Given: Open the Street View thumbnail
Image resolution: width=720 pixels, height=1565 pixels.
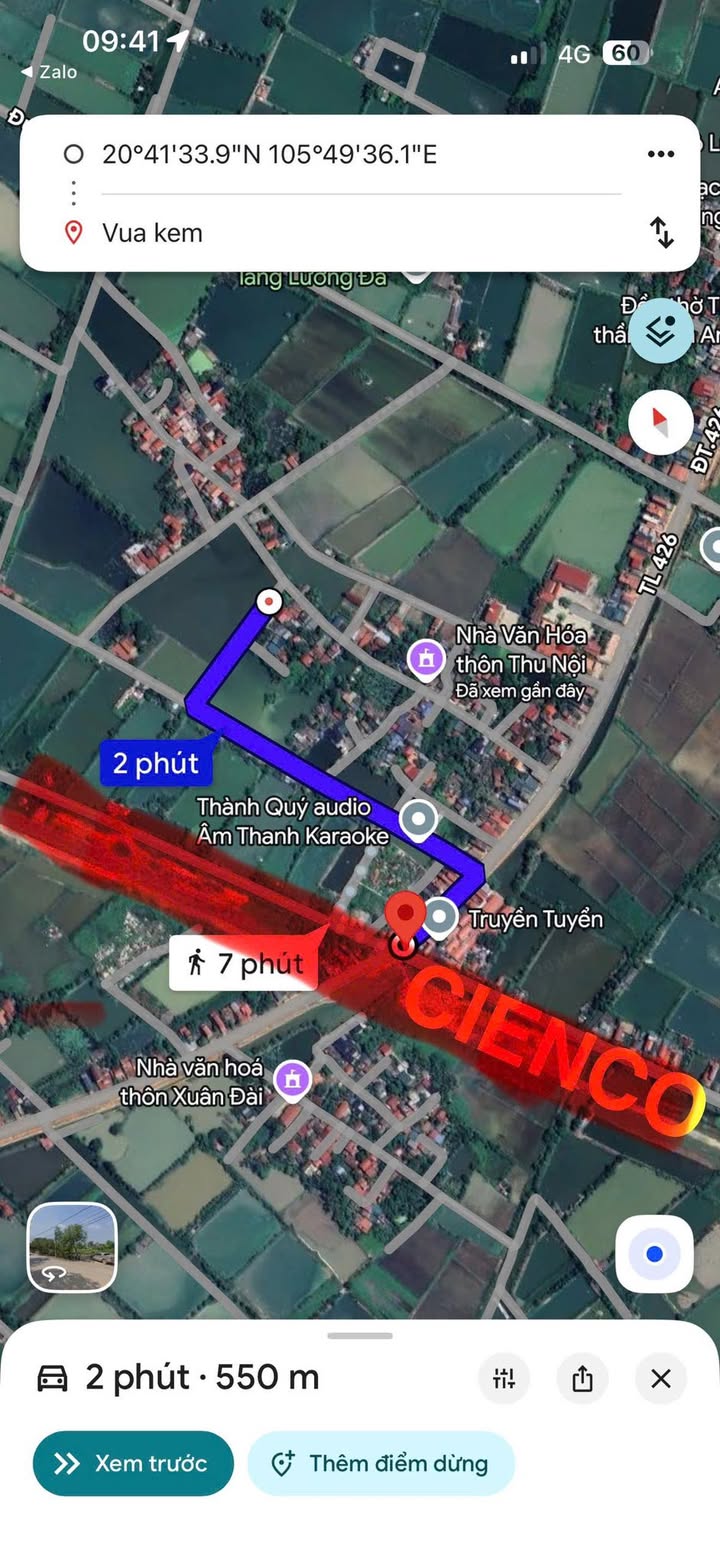Looking at the screenshot, I should click(x=72, y=1247).
